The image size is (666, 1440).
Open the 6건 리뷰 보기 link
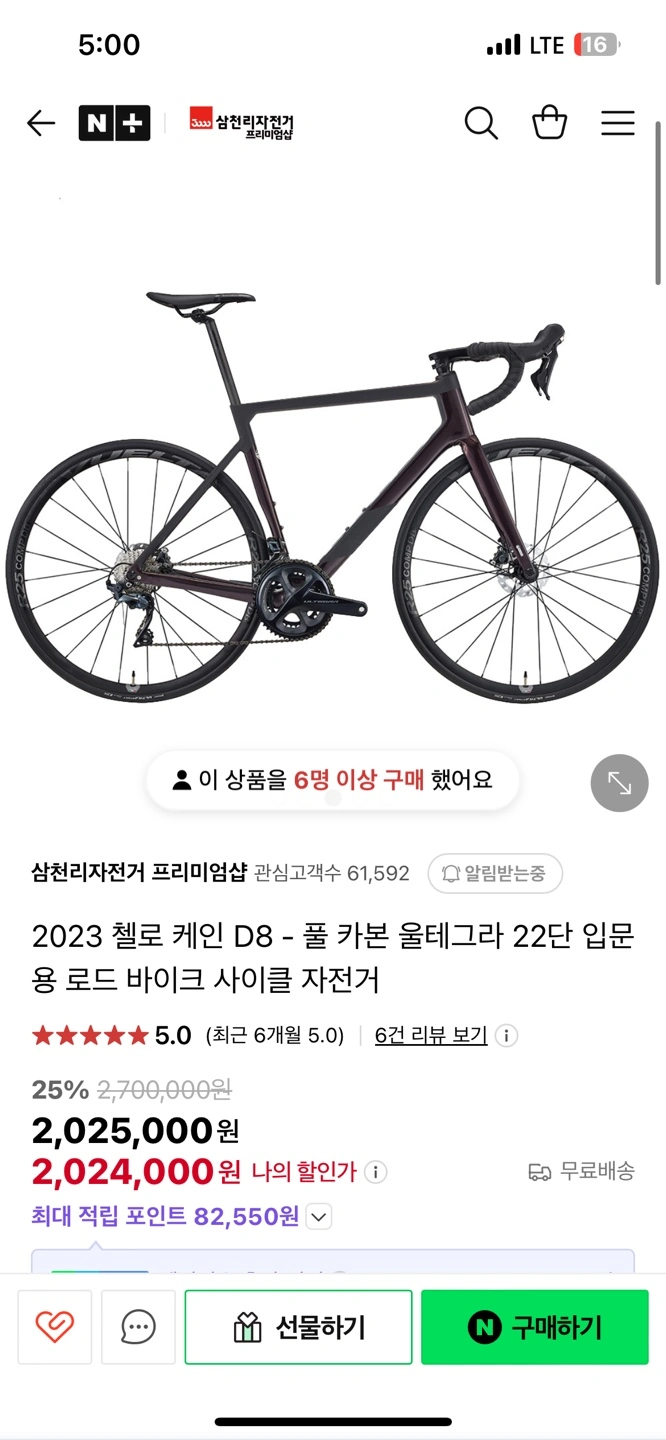pyautogui.click(x=431, y=1035)
